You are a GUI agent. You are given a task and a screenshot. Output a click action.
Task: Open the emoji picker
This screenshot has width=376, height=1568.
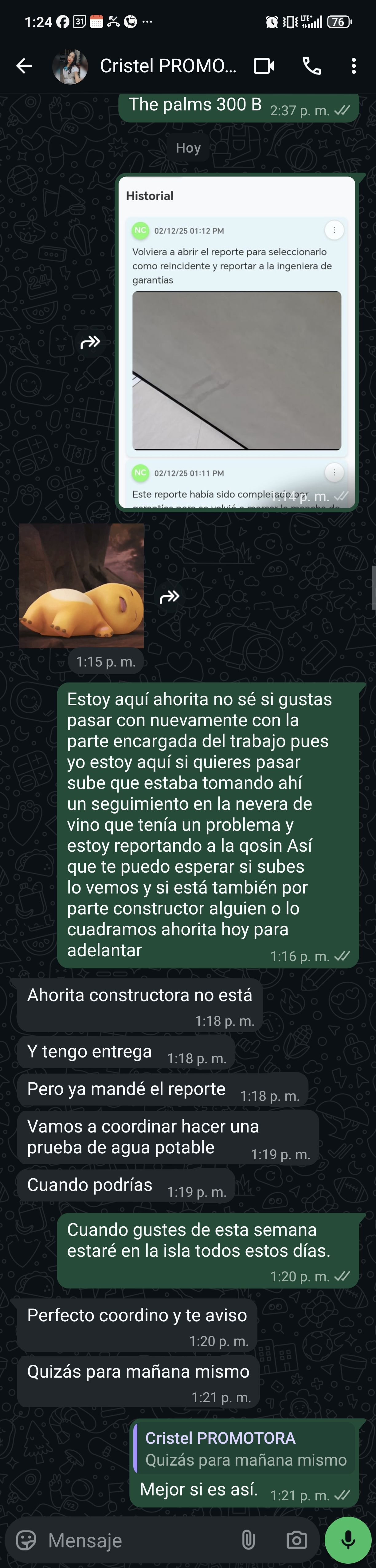click(x=26, y=1540)
